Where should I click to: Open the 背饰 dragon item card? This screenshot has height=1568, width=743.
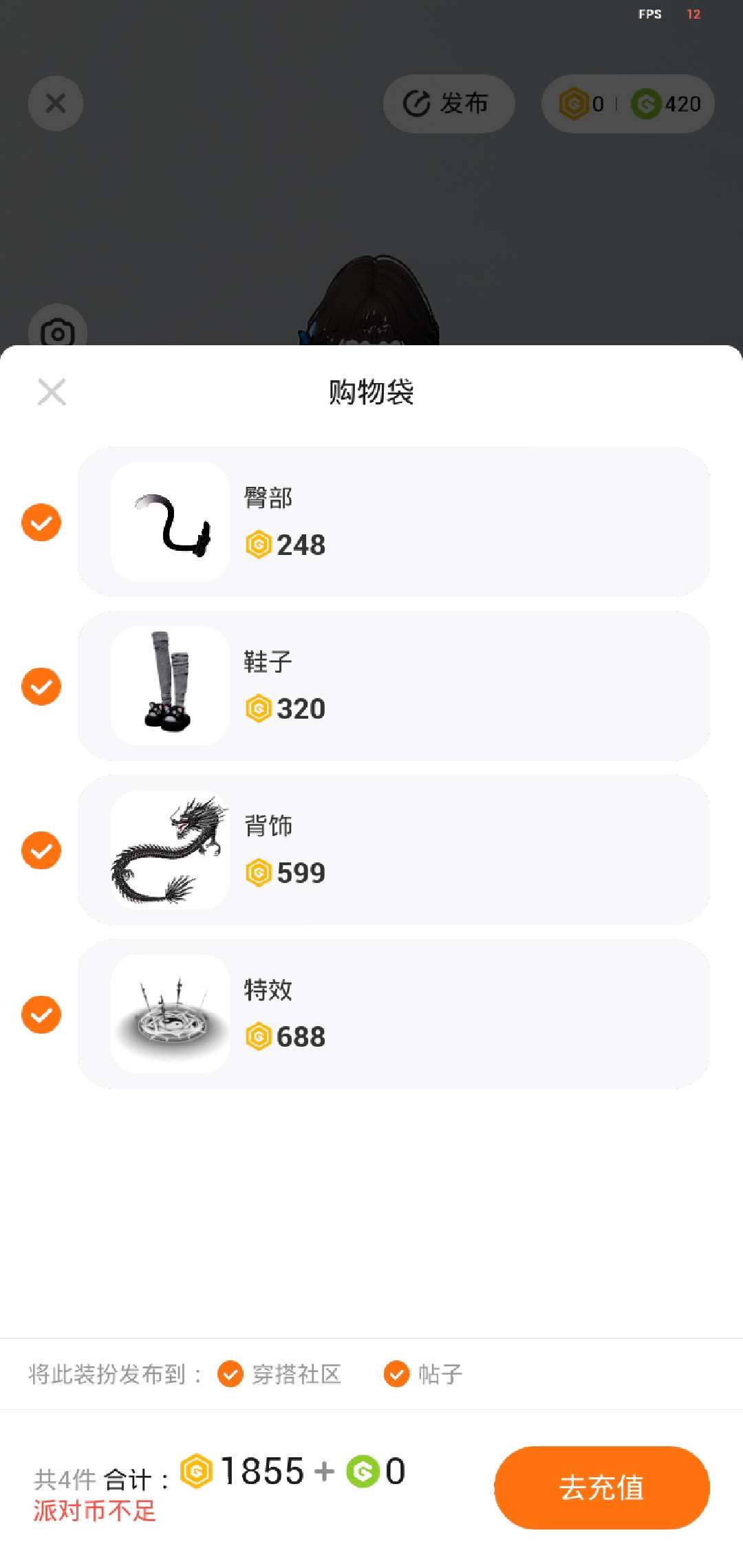[394, 850]
